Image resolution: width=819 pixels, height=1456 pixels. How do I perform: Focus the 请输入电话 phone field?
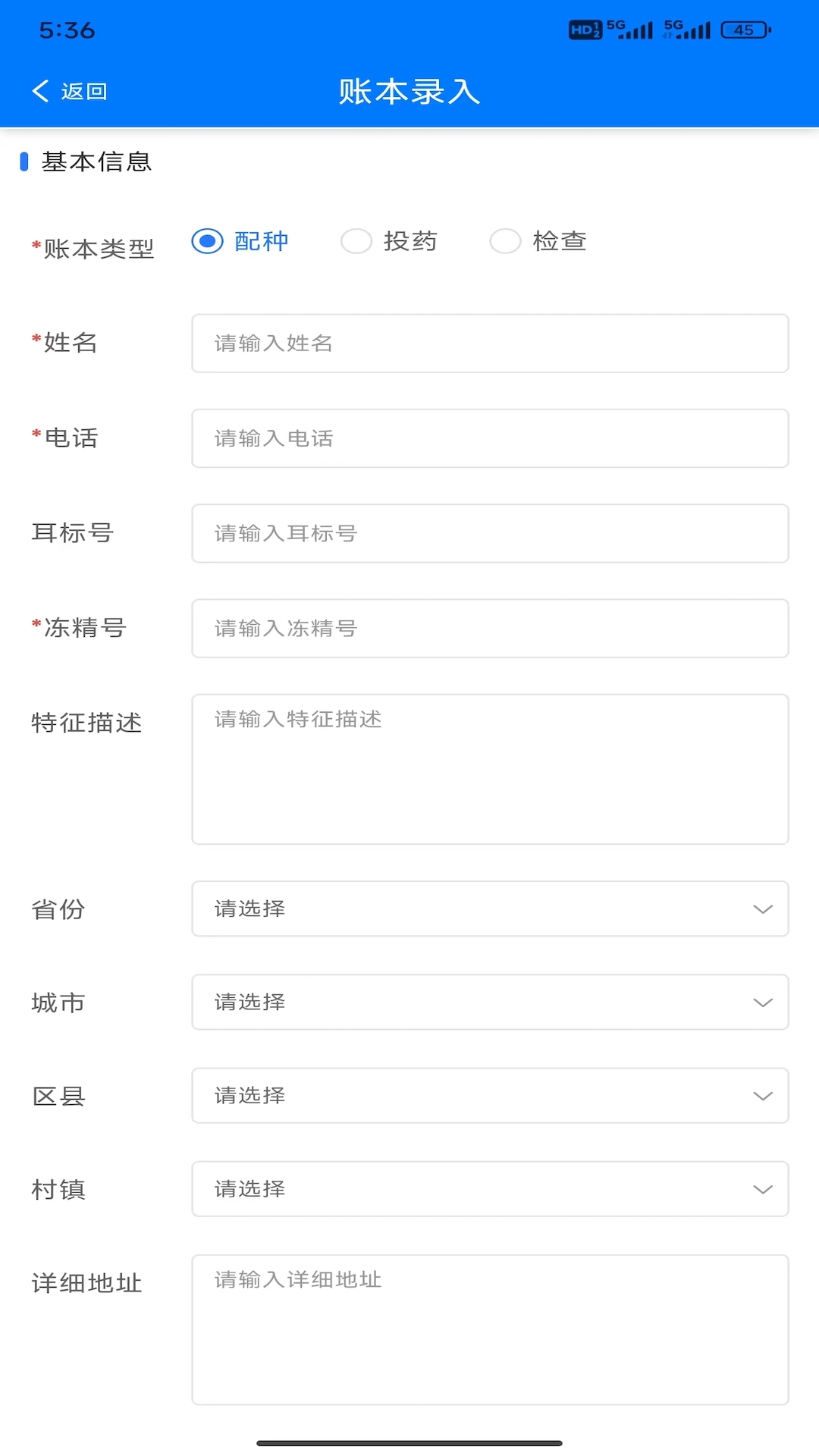(x=491, y=438)
